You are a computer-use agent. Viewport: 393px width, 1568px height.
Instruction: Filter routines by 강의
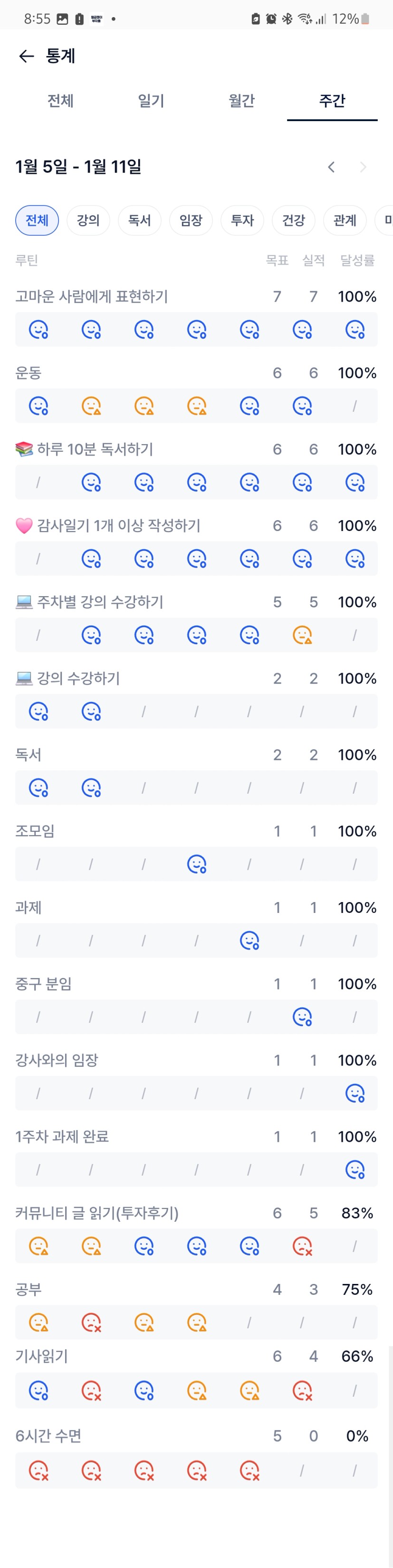(88, 220)
